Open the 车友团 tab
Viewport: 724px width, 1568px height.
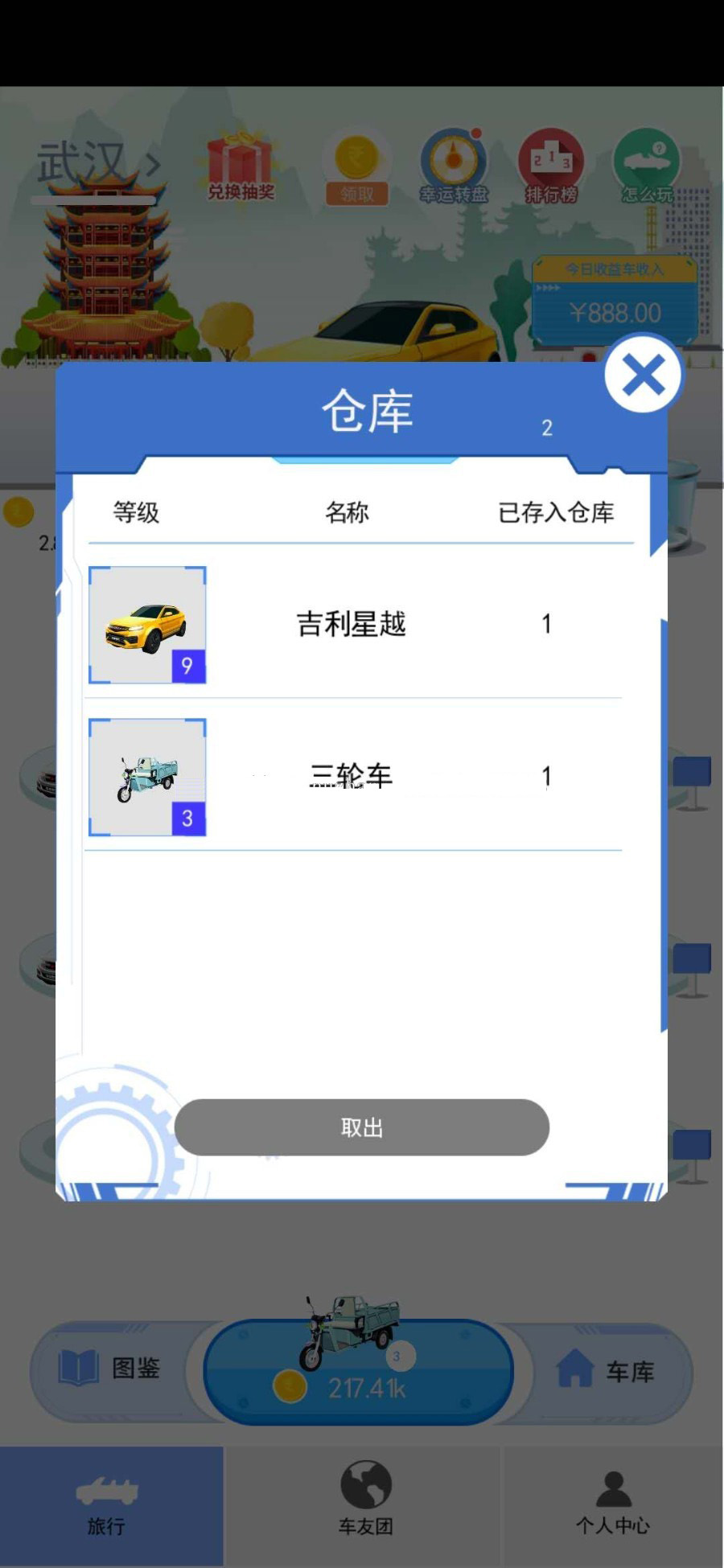[365, 1505]
